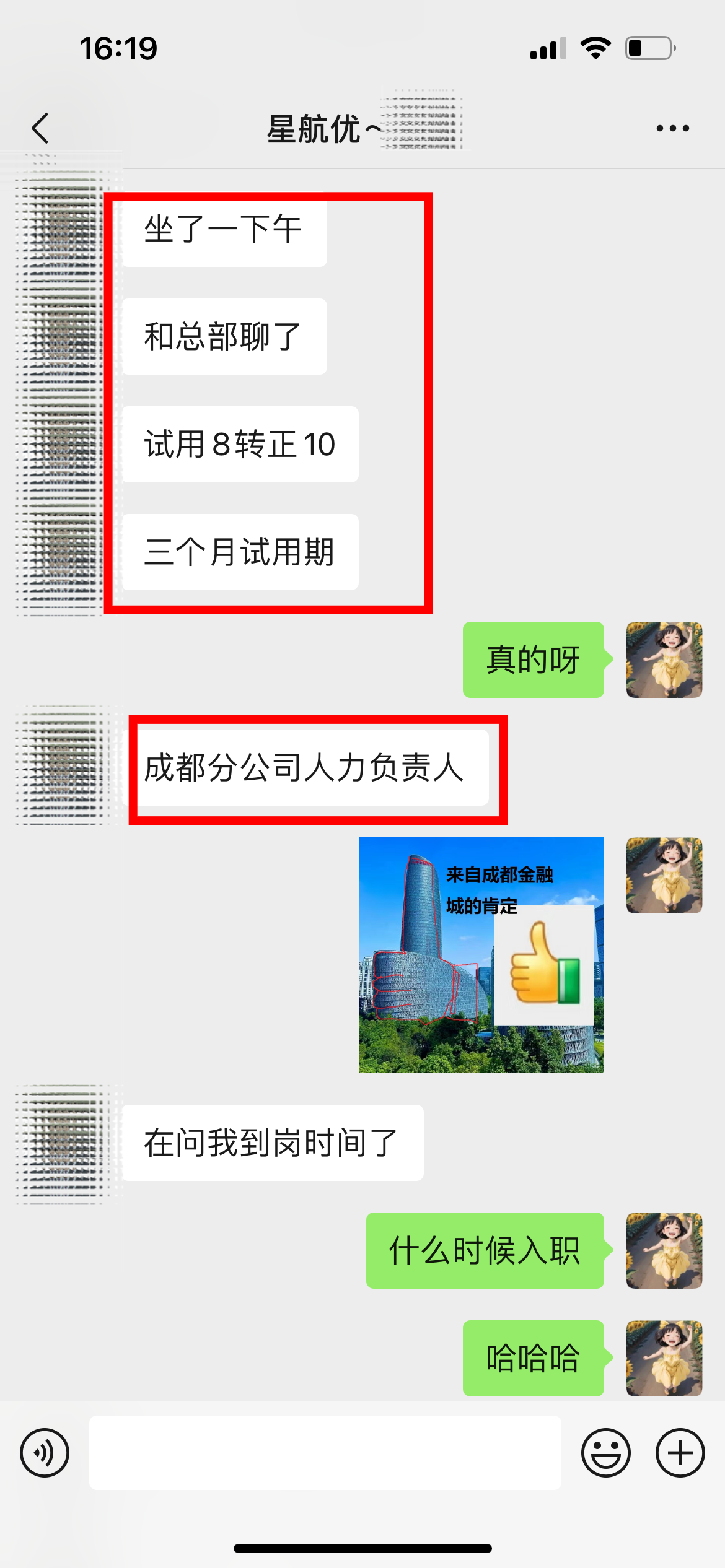This screenshot has width=725, height=1568.
Task: Tap the 哈哈哈 message bubble
Action: pos(533,1357)
